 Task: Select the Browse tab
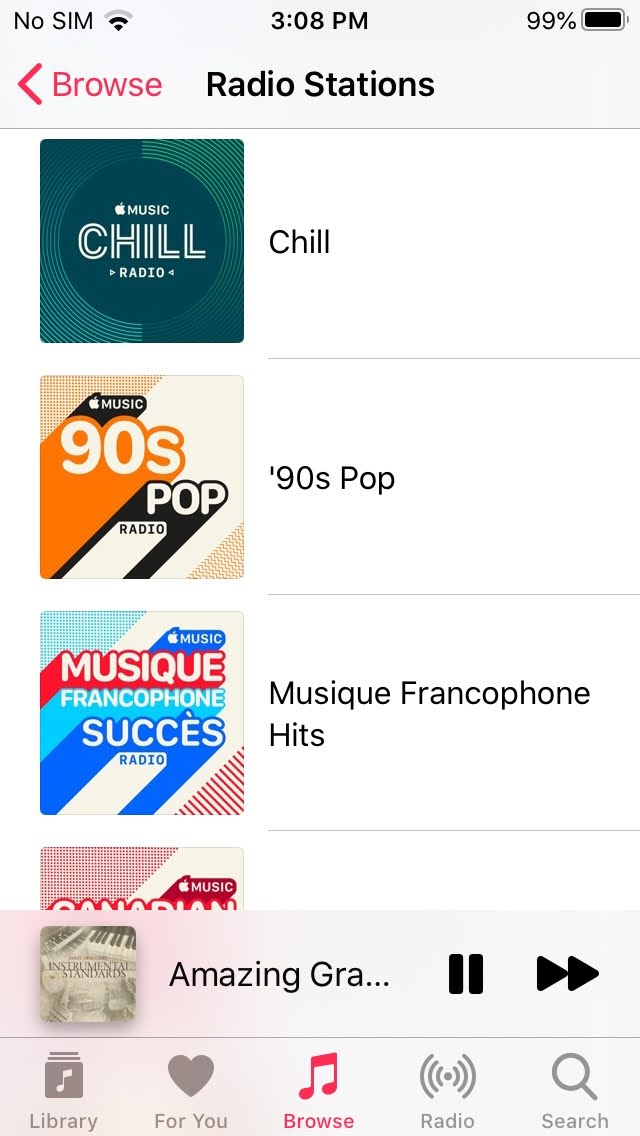319,1091
